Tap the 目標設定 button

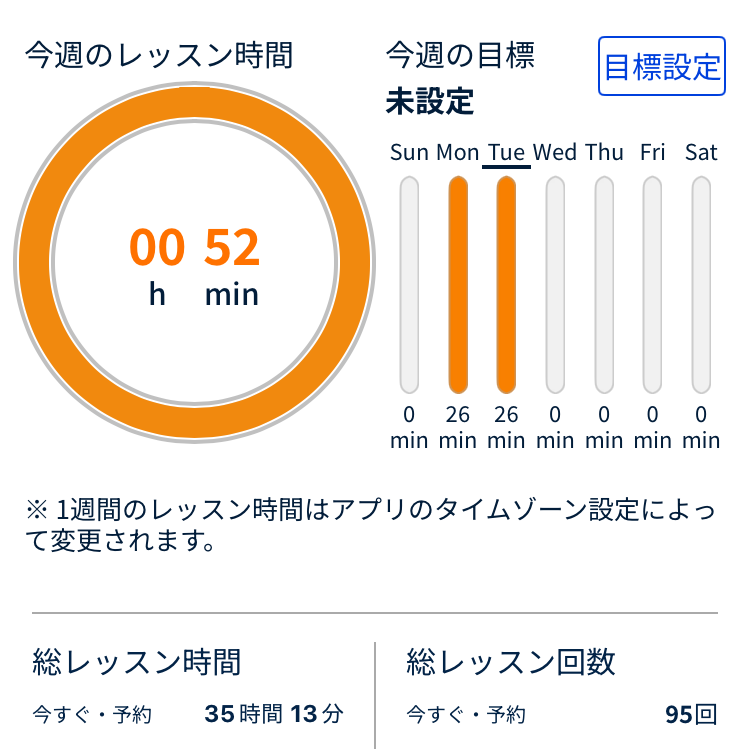point(662,66)
